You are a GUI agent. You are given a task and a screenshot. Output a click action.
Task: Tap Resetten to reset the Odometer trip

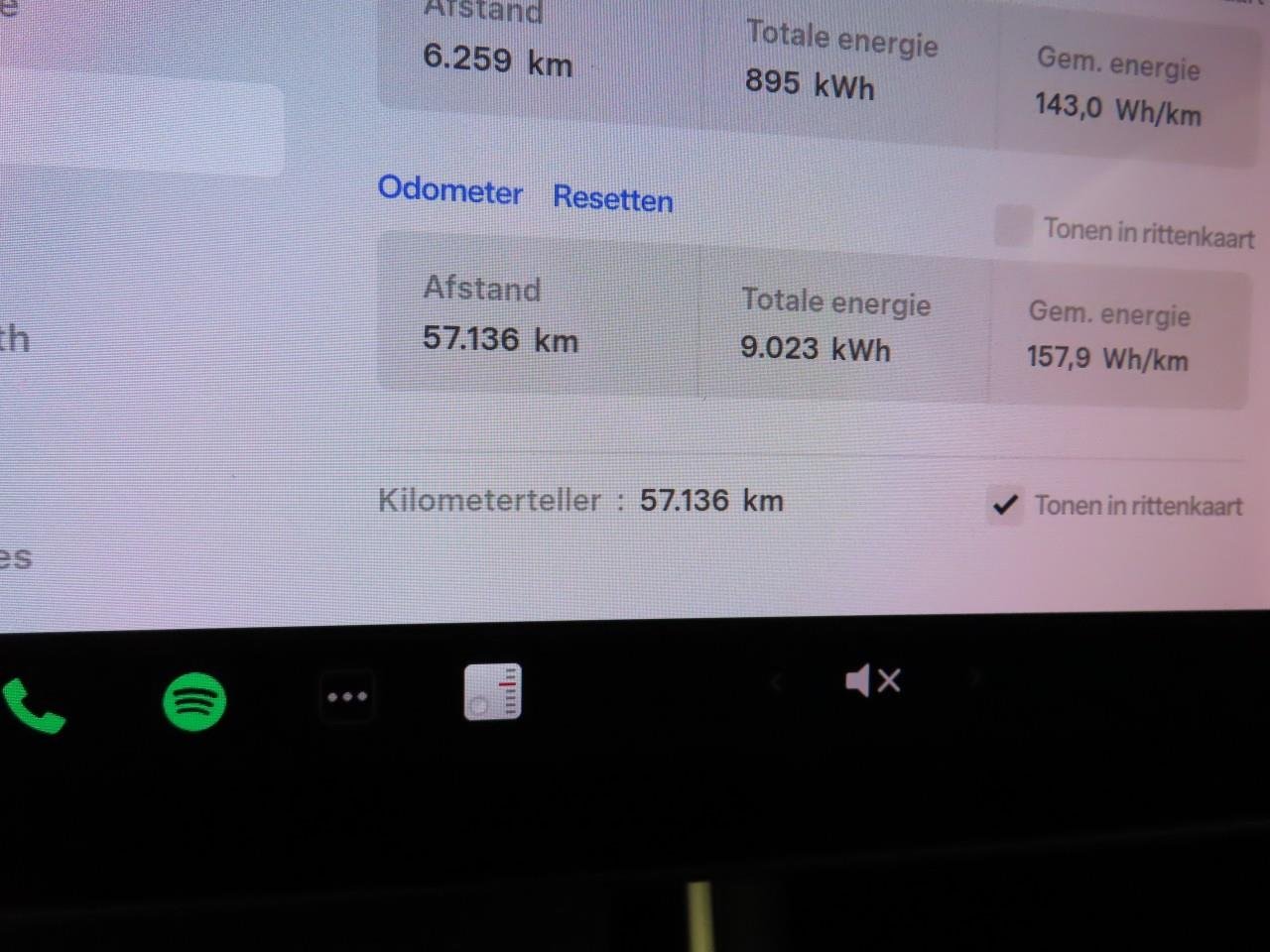coord(612,197)
